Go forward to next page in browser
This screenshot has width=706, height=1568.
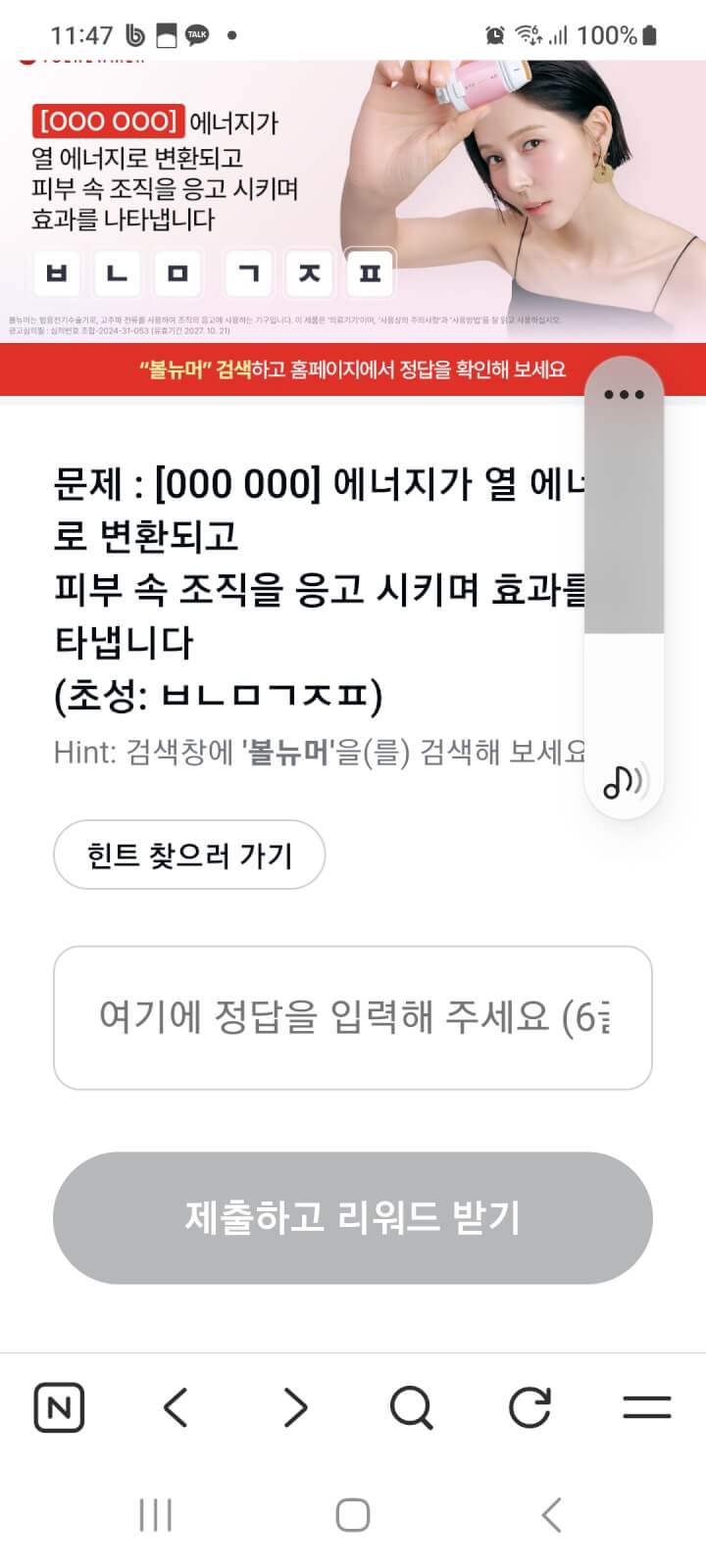click(294, 1408)
